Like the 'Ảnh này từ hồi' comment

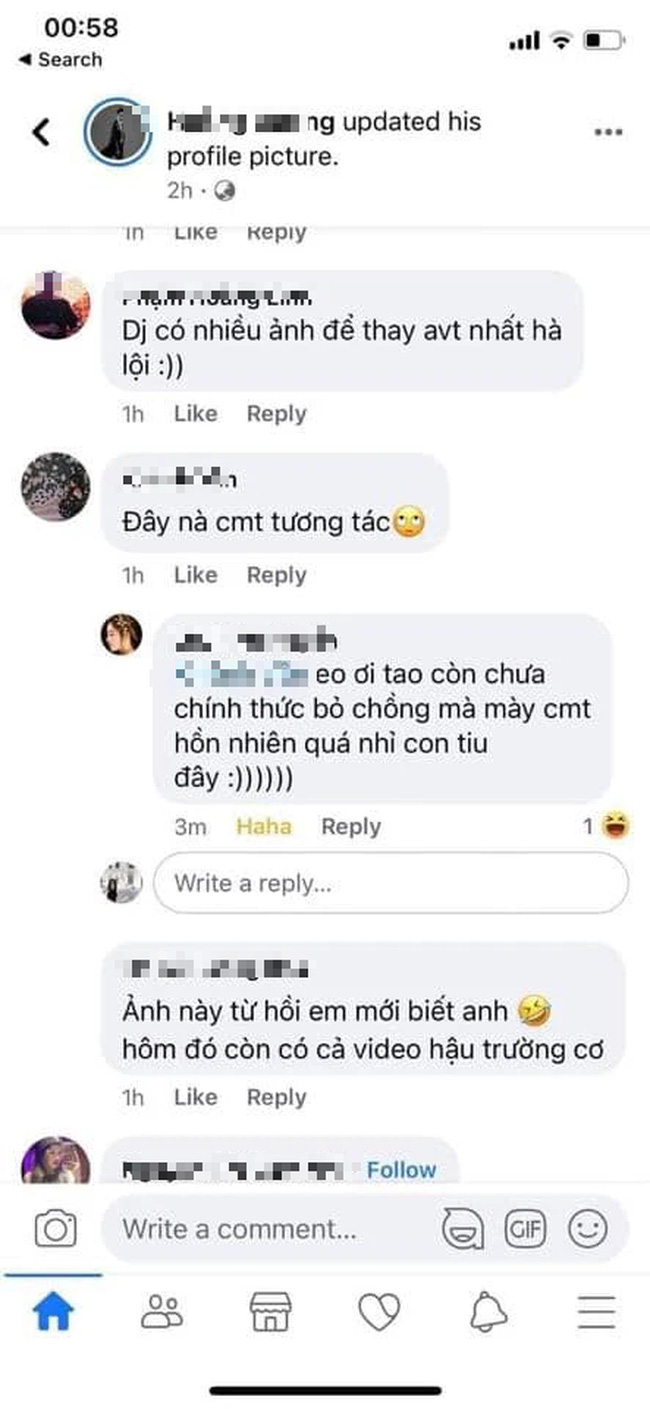(x=195, y=1097)
